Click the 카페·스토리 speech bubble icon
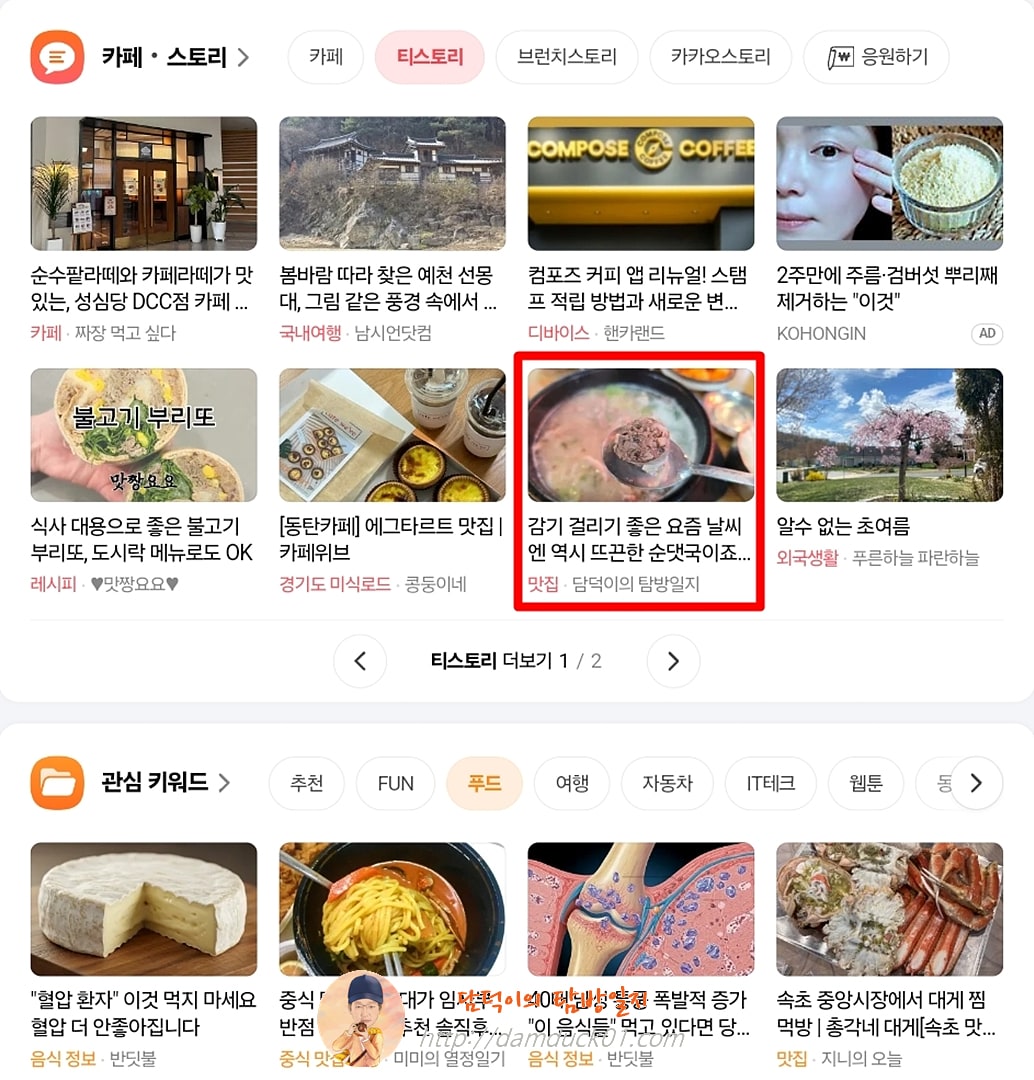This screenshot has width=1034, height=1080. (57, 57)
